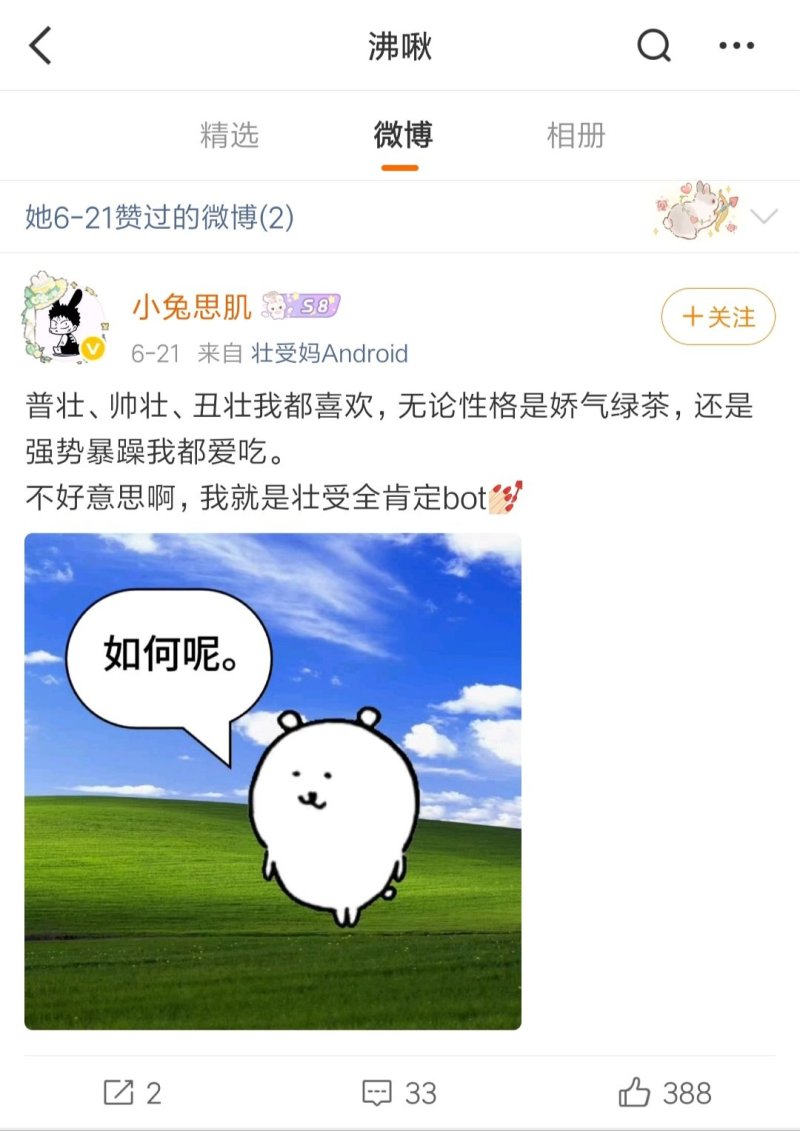Open the 33 comments on the post
The image size is (800, 1131).
pyautogui.click(x=400, y=1093)
